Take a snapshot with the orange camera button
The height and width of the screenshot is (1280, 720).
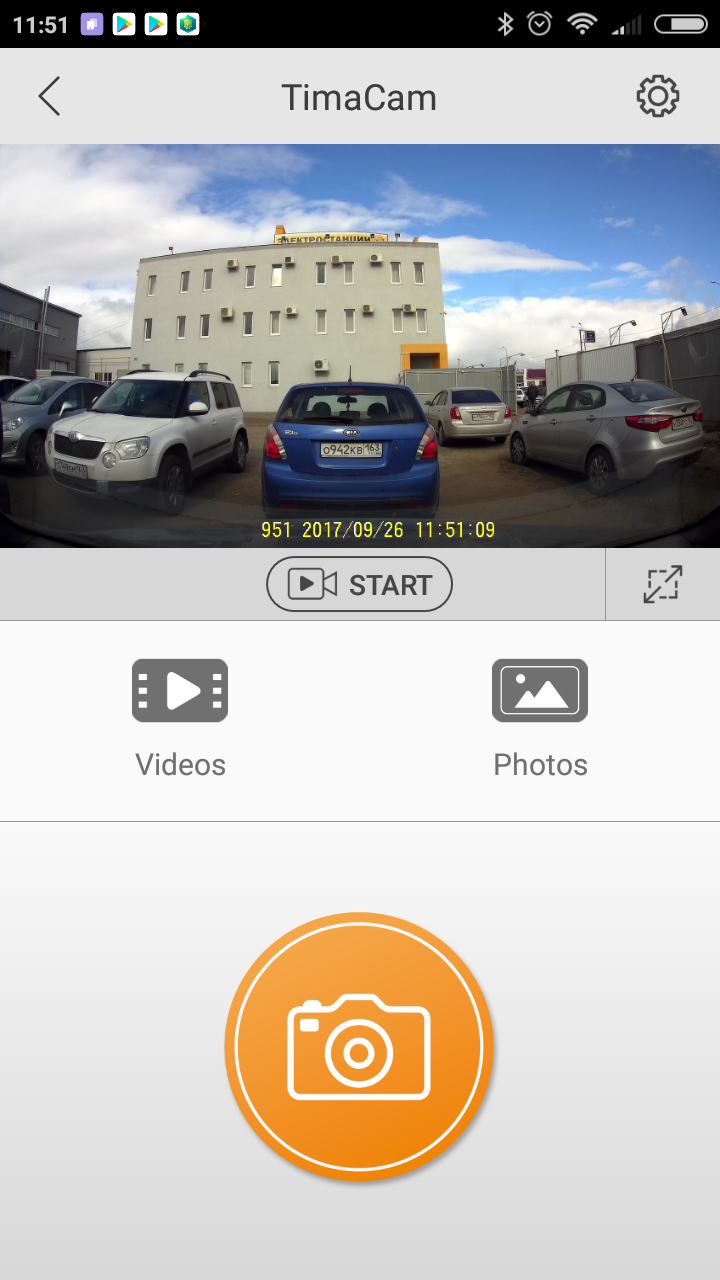tap(359, 1046)
